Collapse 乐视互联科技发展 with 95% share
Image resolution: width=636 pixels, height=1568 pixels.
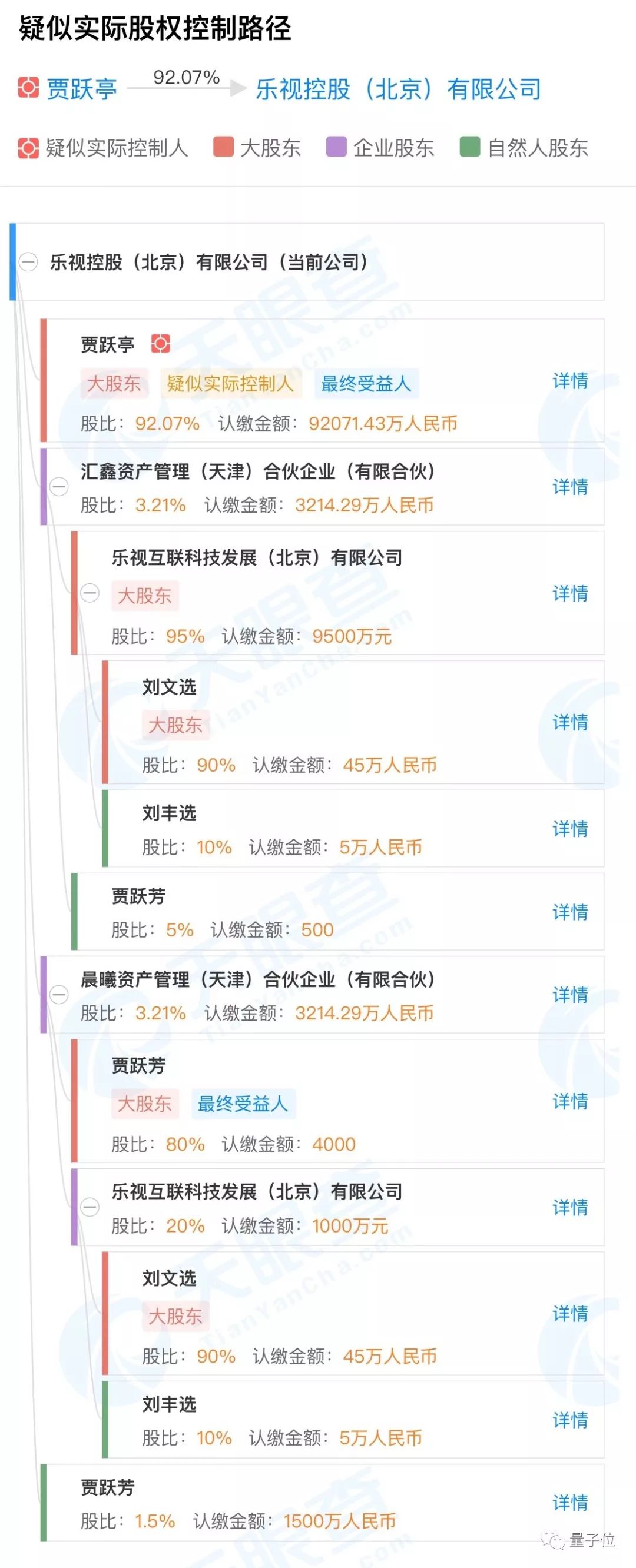tap(90, 593)
